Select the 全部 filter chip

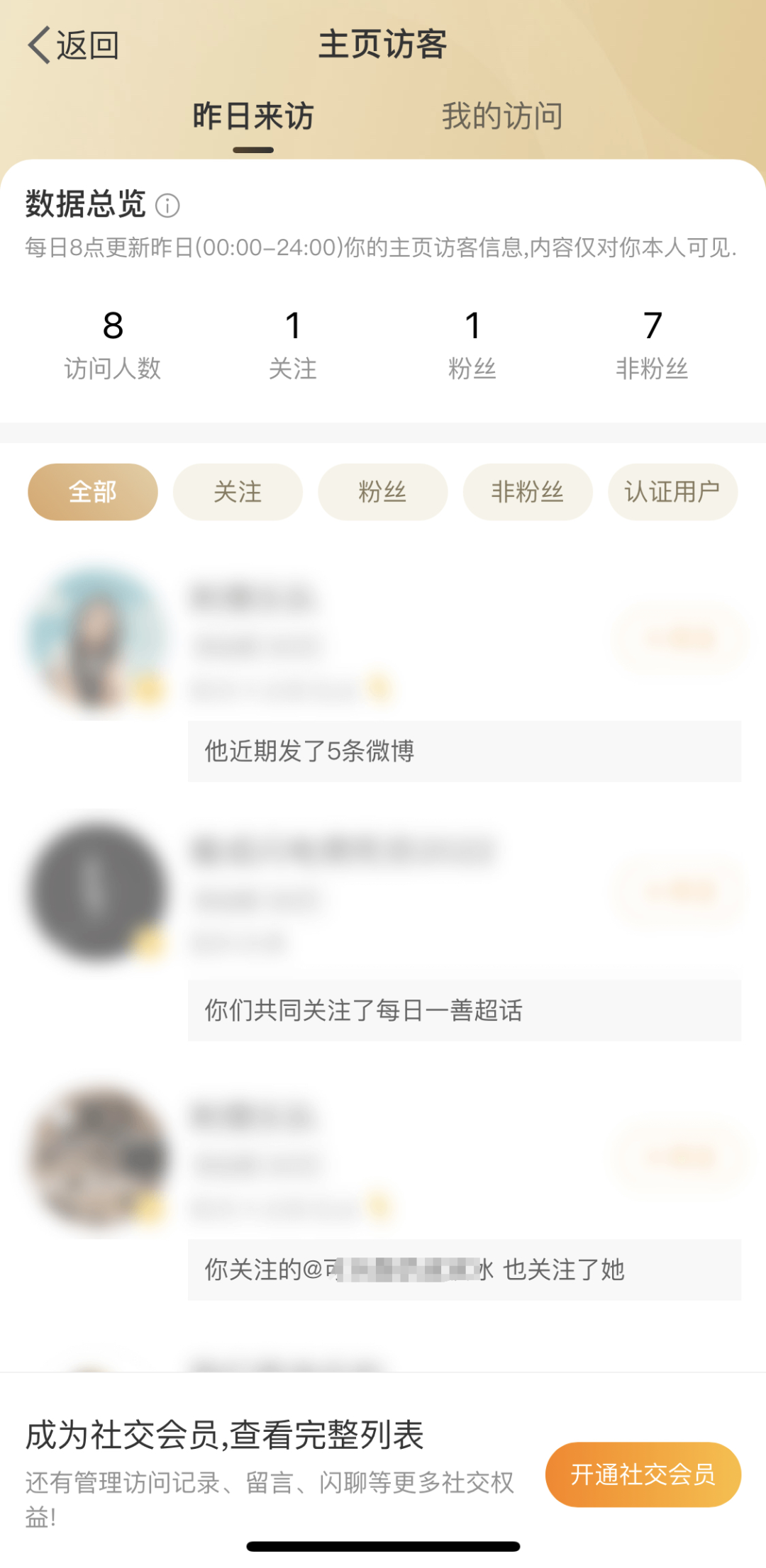coord(93,492)
